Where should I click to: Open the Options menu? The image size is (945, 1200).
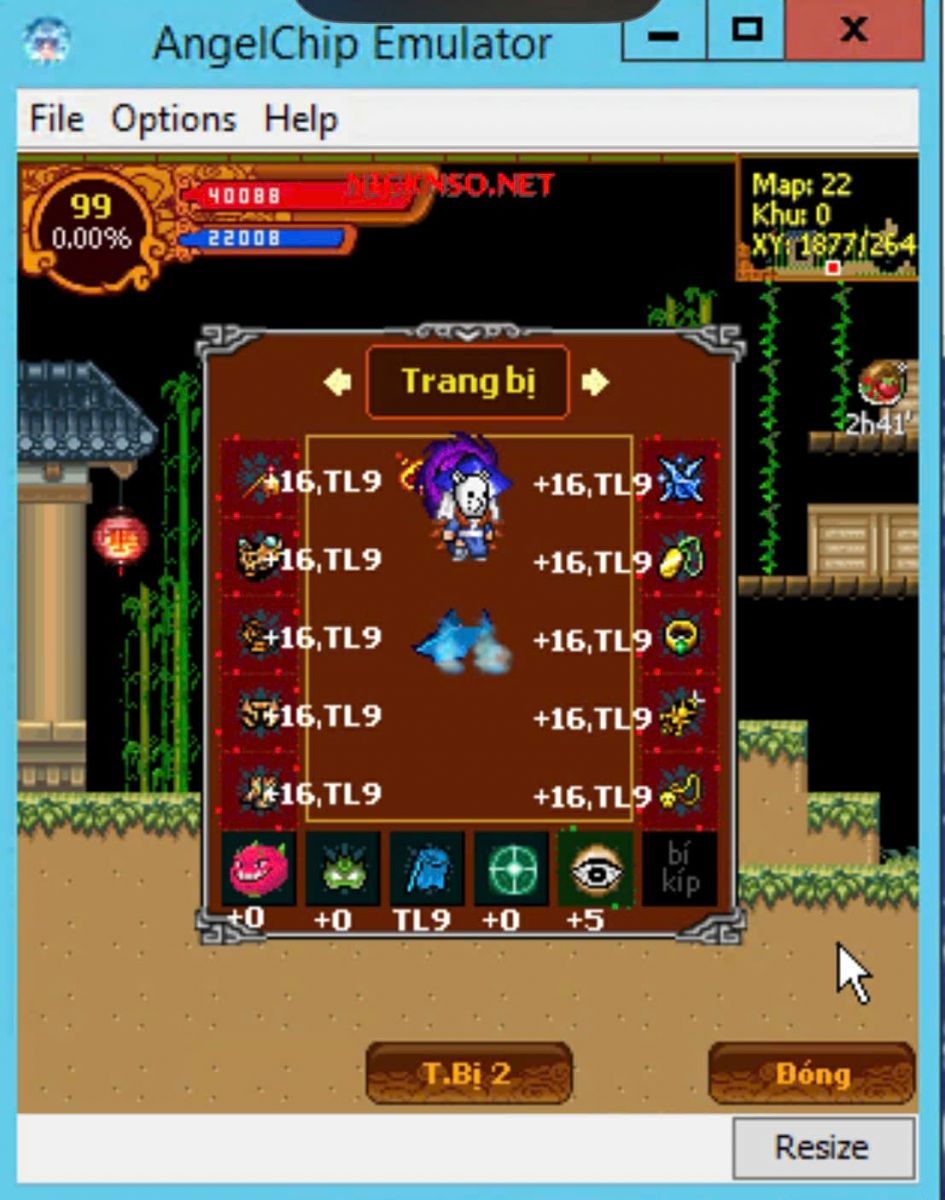click(173, 119)
